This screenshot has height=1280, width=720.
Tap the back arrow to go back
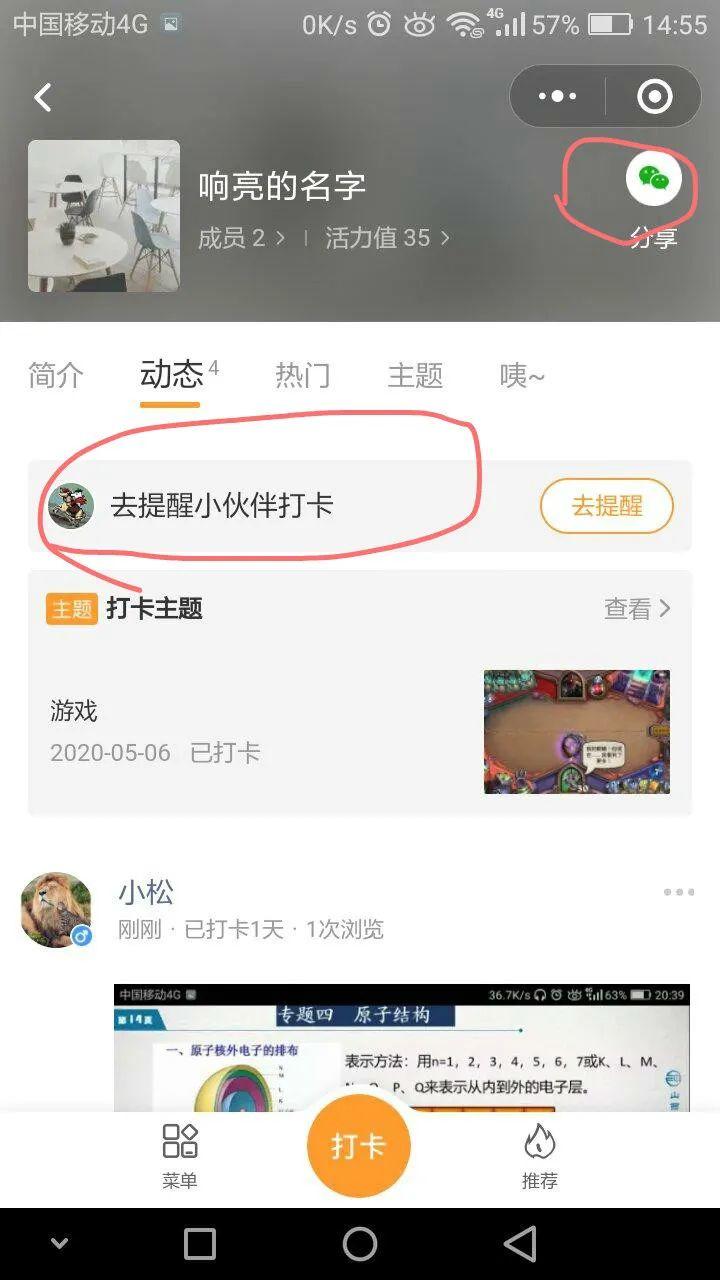point(42,97)
